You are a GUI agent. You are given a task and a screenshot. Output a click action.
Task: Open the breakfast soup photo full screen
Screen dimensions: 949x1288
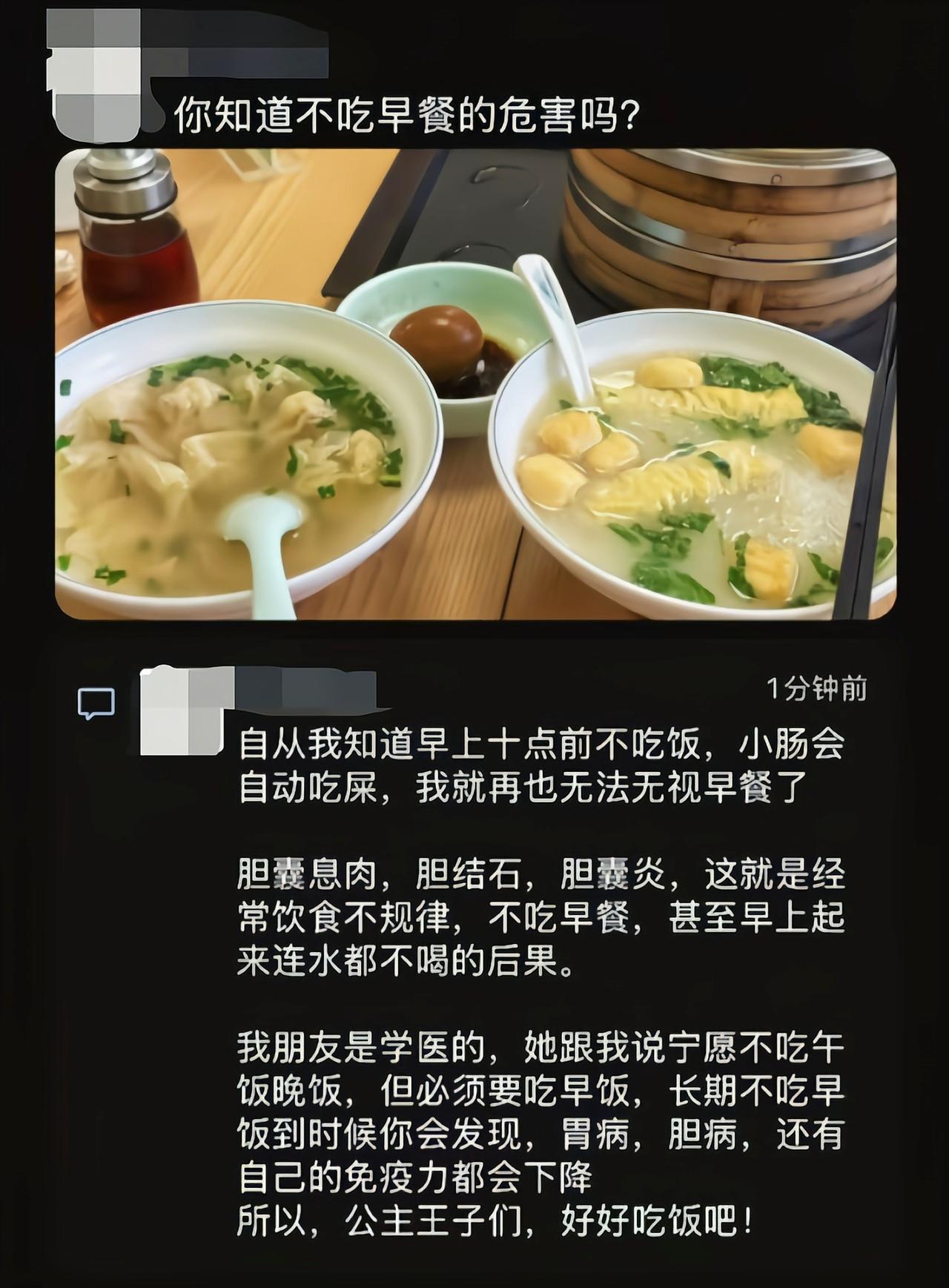pos(474,386)
